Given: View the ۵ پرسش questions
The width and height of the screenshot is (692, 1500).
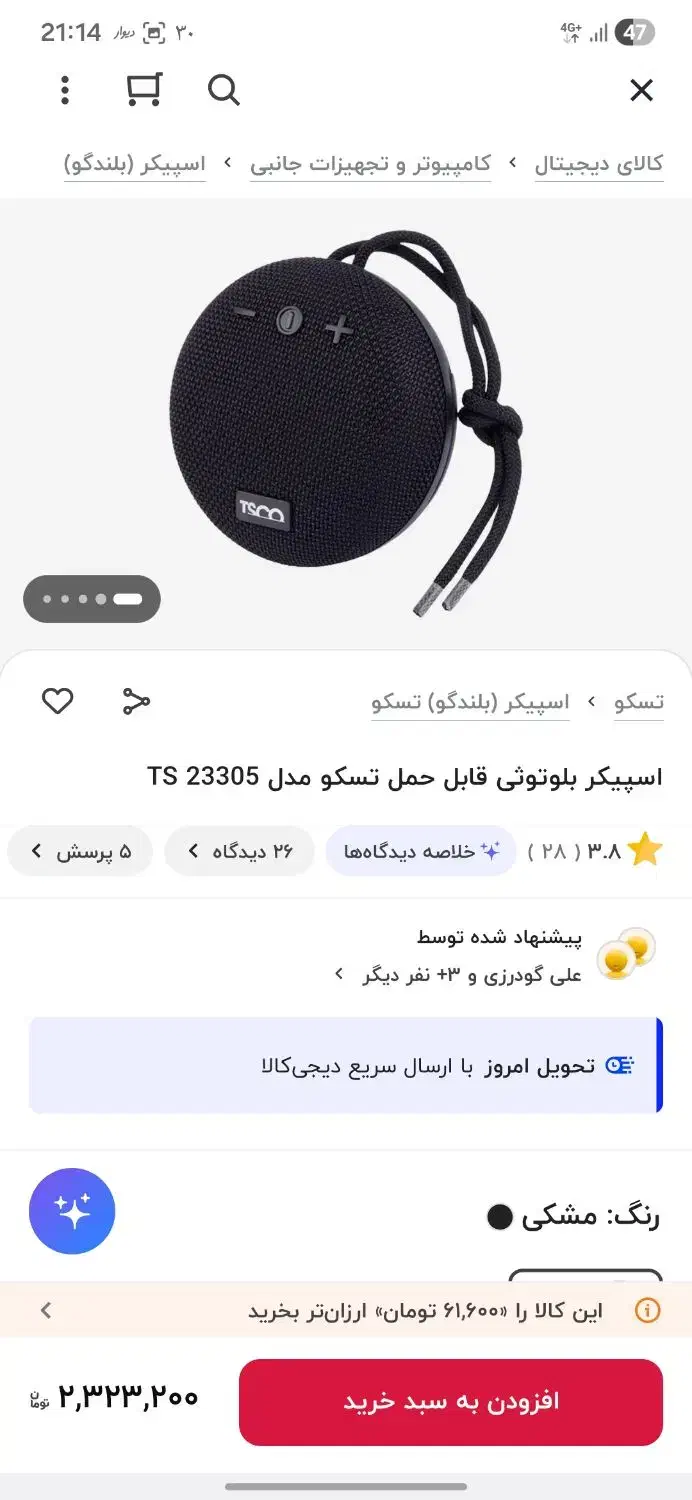Looking at the screenshot, I should coord(80,851).
